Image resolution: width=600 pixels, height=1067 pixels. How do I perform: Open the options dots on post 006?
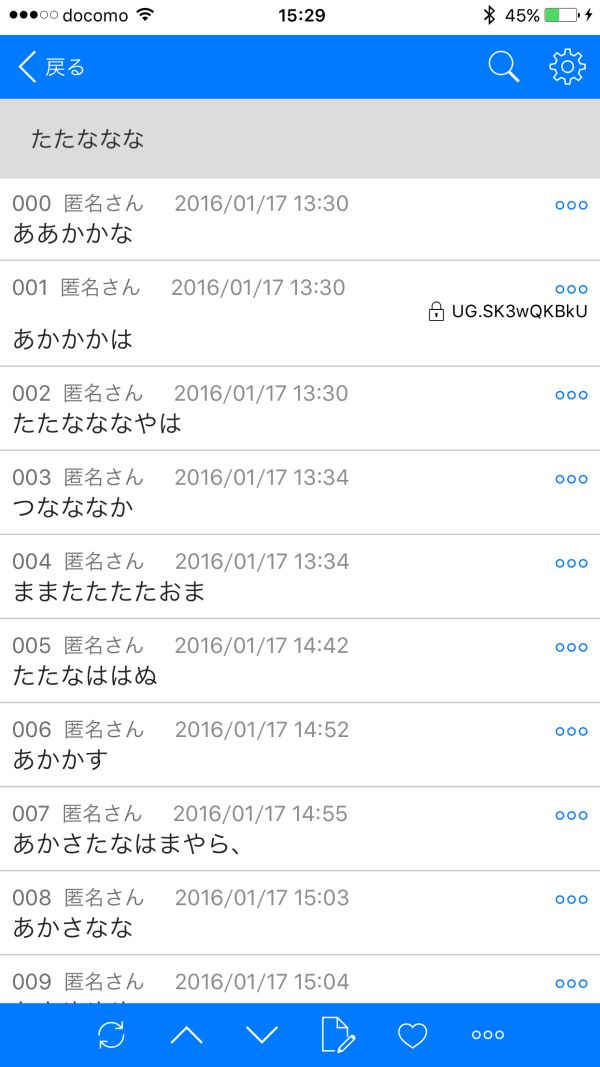[x=571, y=731]
